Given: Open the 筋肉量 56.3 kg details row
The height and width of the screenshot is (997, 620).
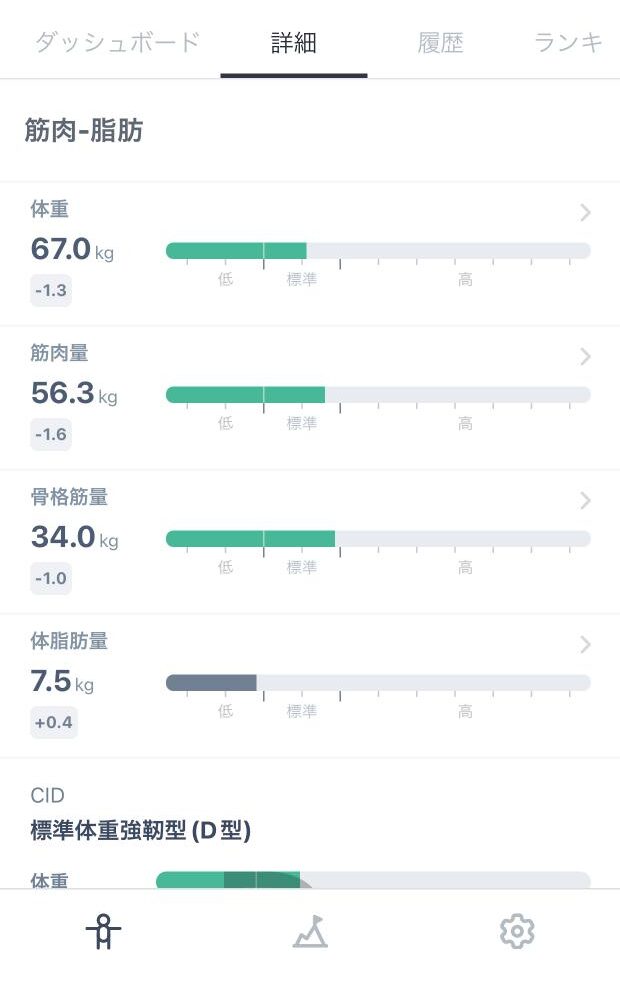Looking at the screenshot, I should click(310, 398).
